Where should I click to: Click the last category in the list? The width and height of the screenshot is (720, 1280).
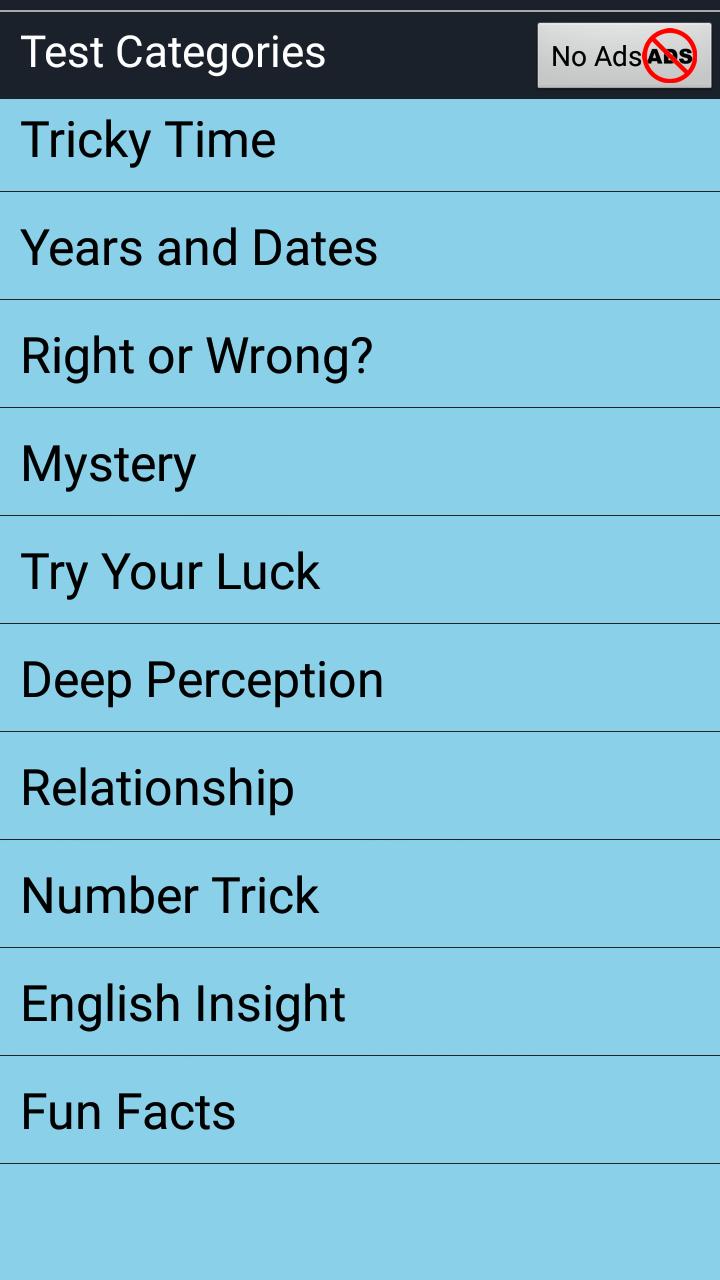coord(360,1111)
